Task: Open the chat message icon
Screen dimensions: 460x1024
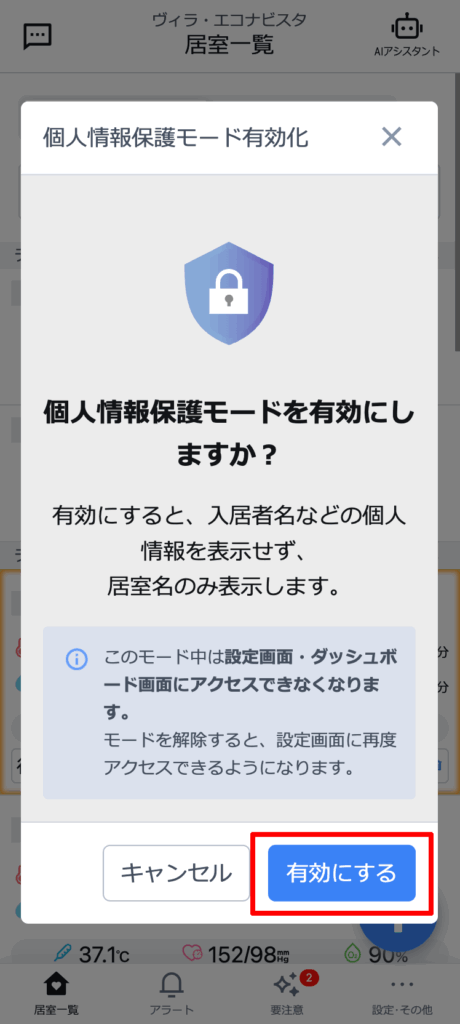Action: [37, 36]
